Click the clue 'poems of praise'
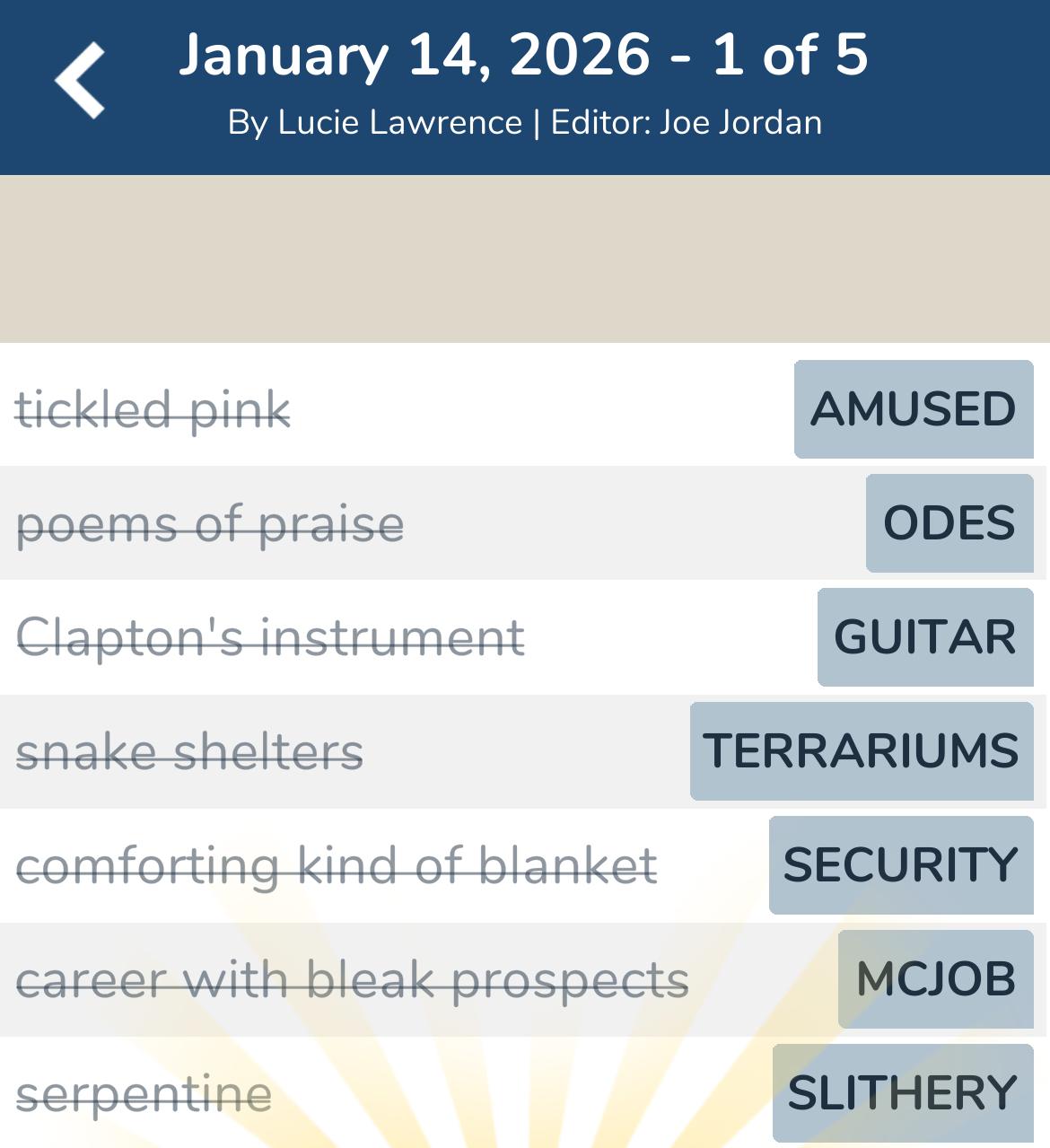Image resolution: width=1050 pixels, height=1148 pixels. point(211,523)
